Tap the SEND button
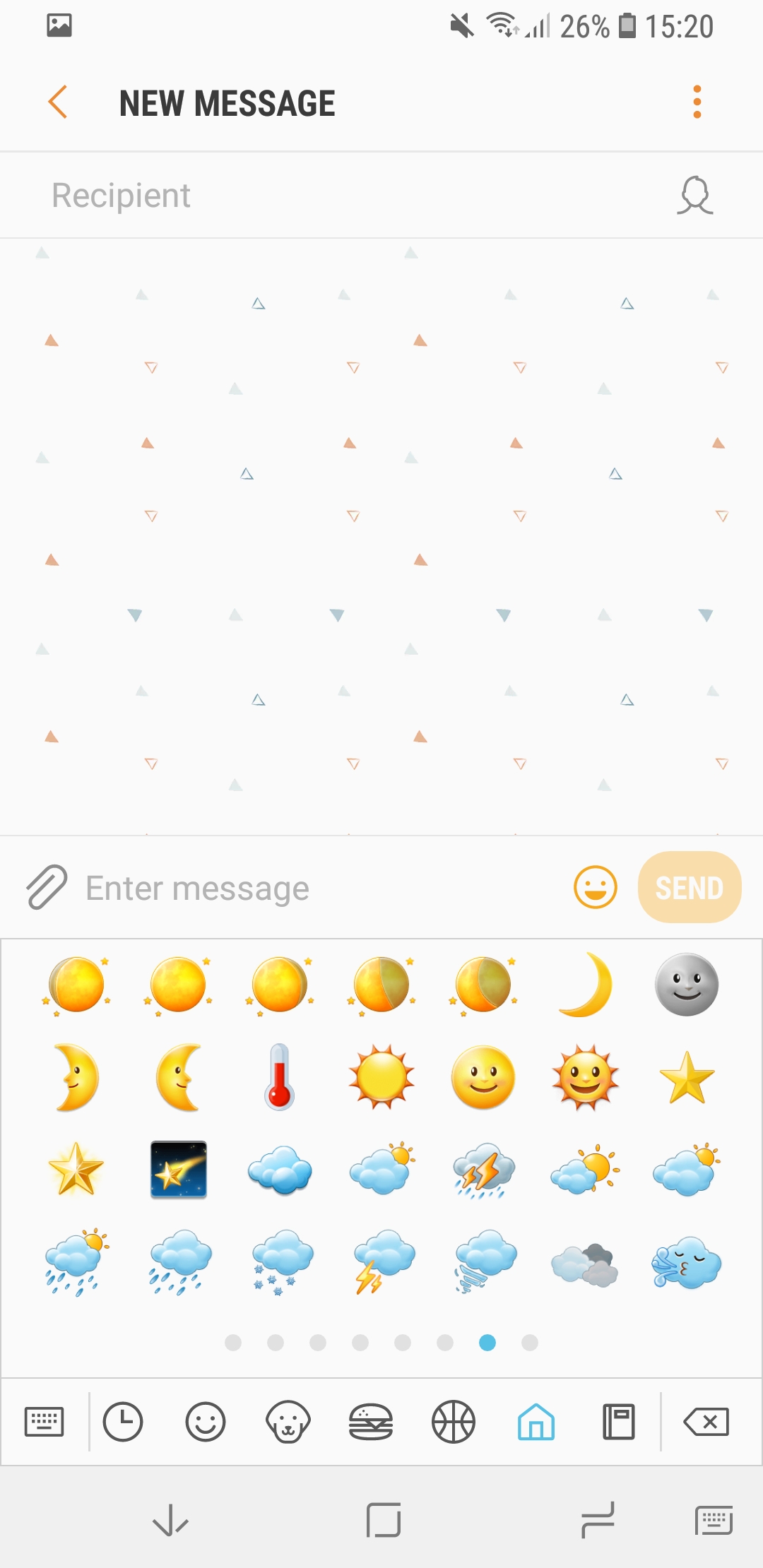This screenshot has height=1568, width=763. click(689, 887)
